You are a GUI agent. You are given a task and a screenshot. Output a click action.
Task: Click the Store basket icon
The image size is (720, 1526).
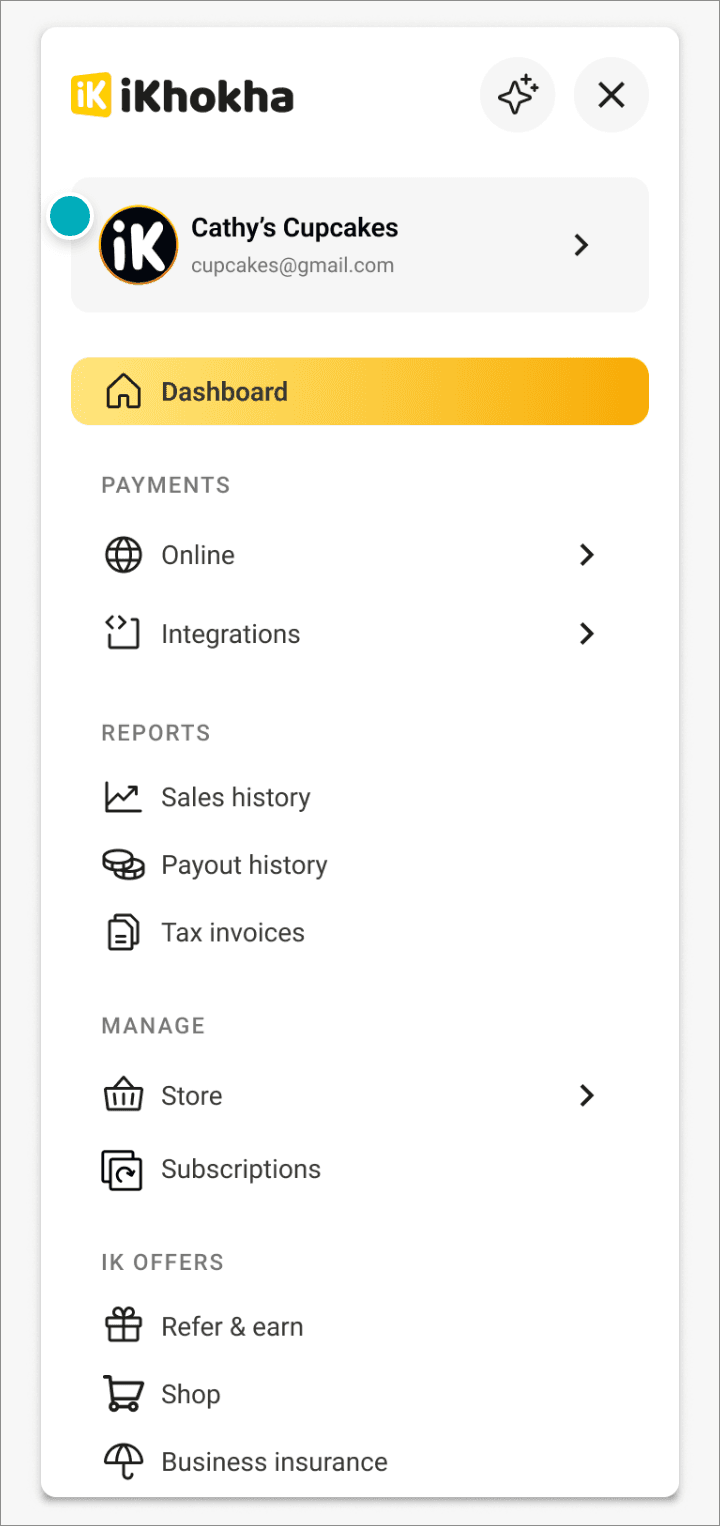pos(122,1095)
